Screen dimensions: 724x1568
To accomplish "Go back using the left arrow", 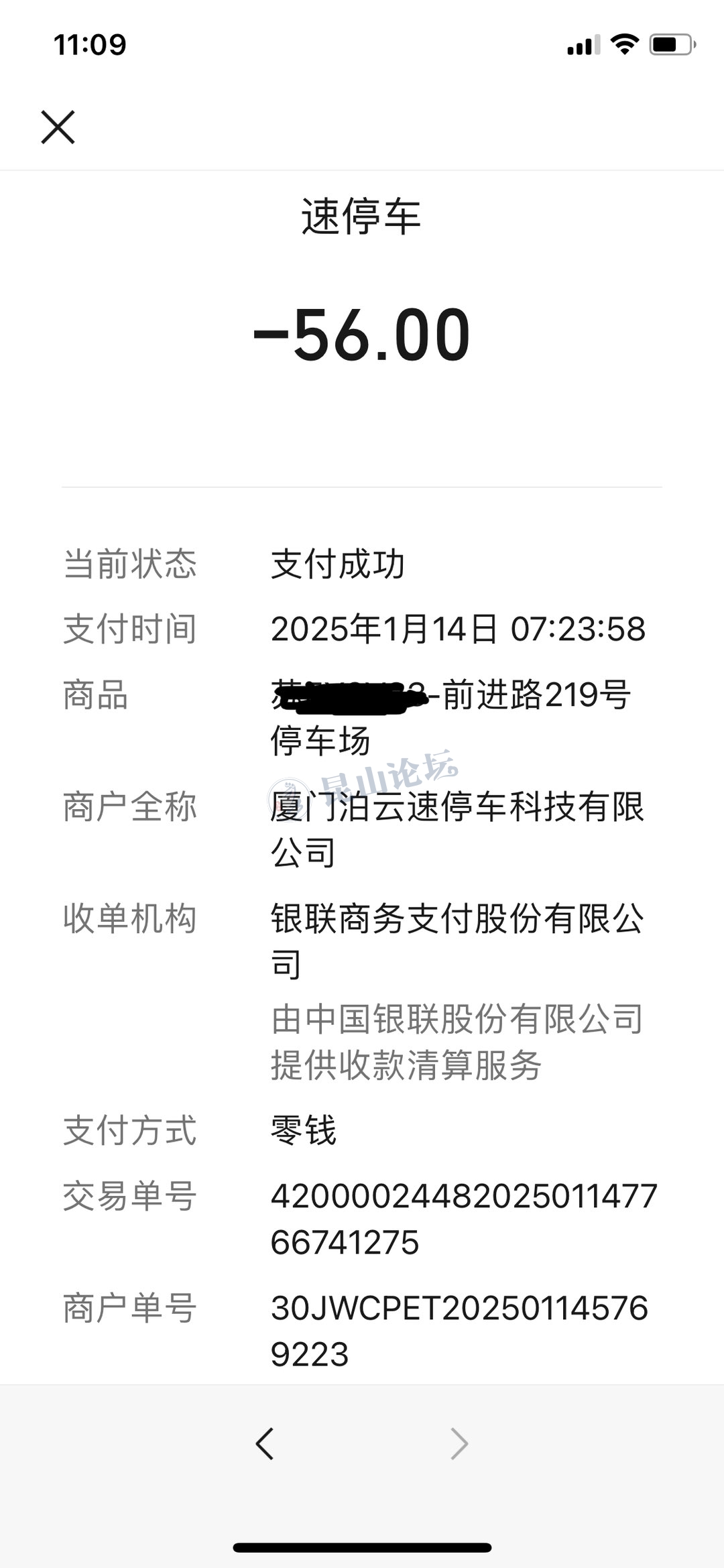I will point(265,1443).
